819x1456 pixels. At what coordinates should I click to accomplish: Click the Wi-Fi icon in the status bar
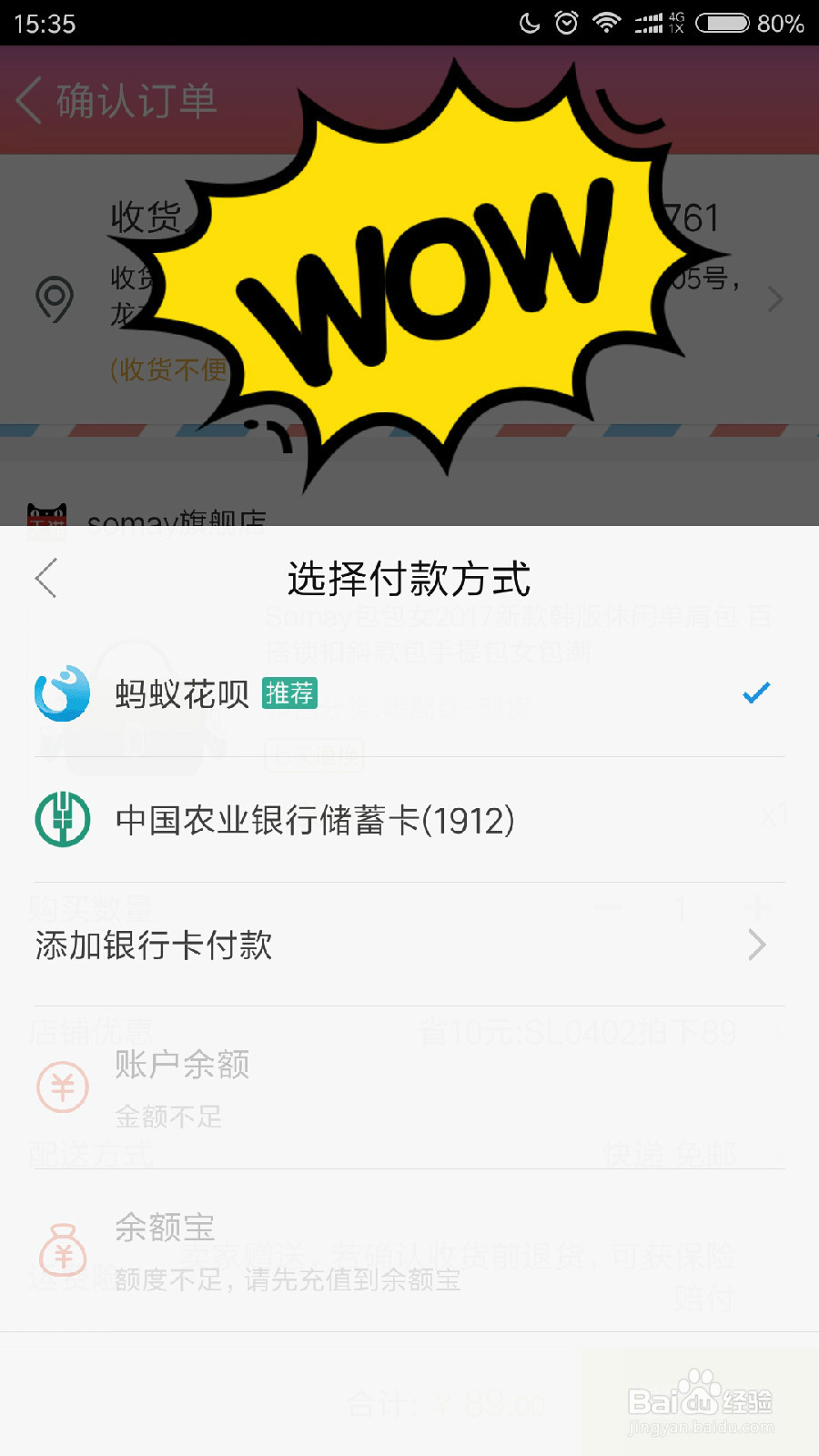[606, 20]
